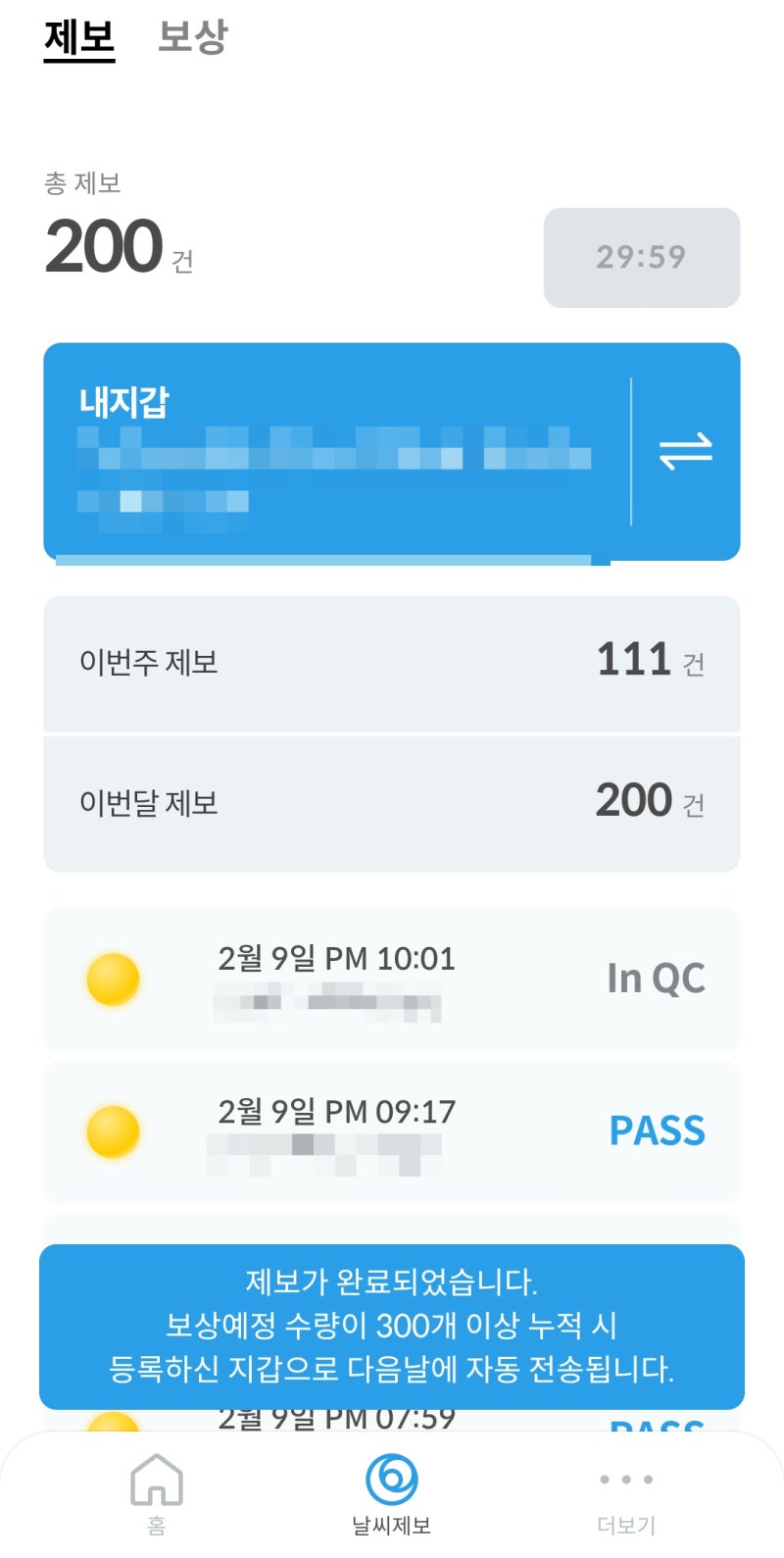The height and width of the screenshot is (1558, 784).
Task: Tap the 29:59 countdown timer
Action: pos(641,258)
